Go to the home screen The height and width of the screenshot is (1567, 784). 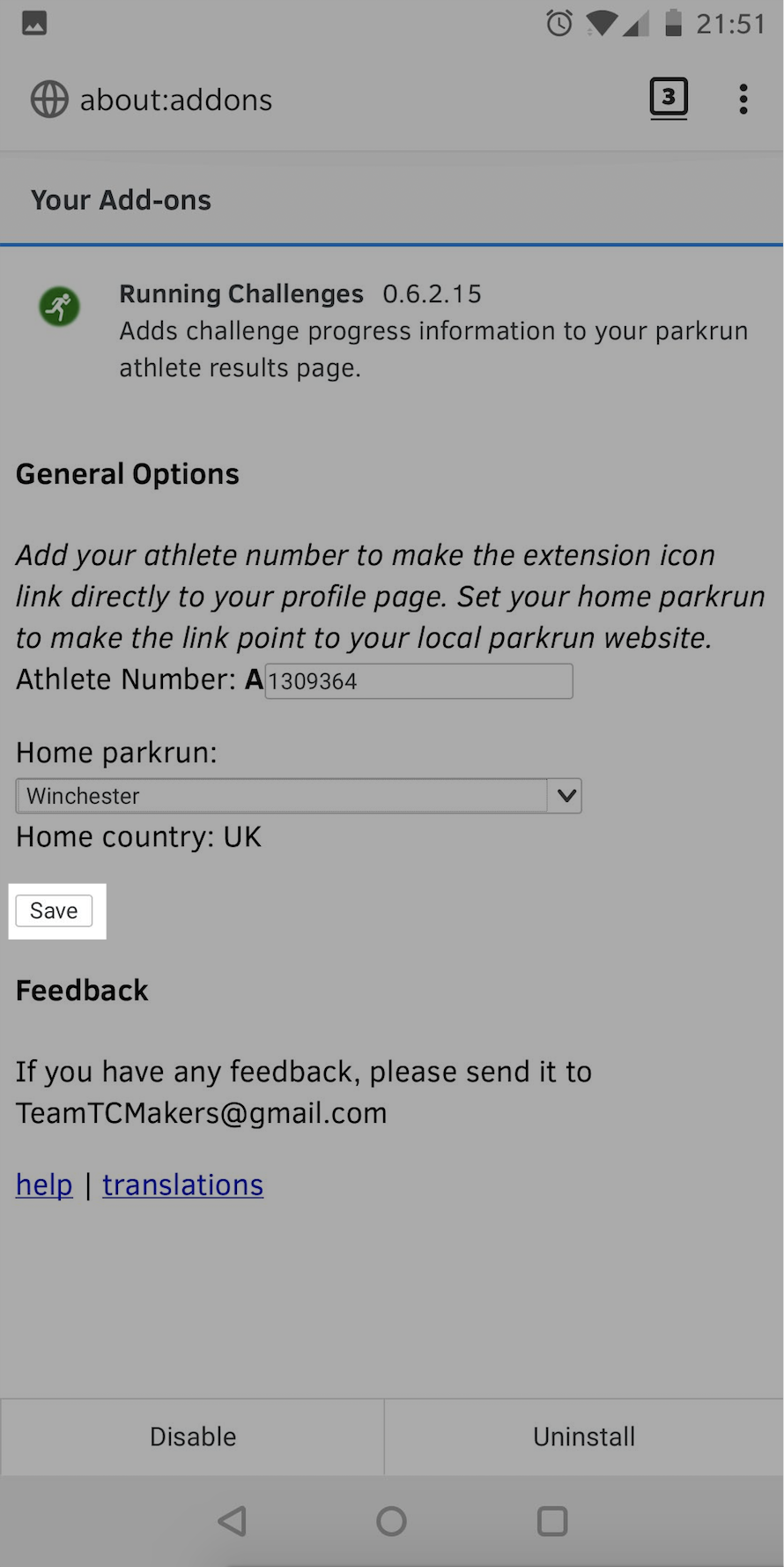[391, 1521]
